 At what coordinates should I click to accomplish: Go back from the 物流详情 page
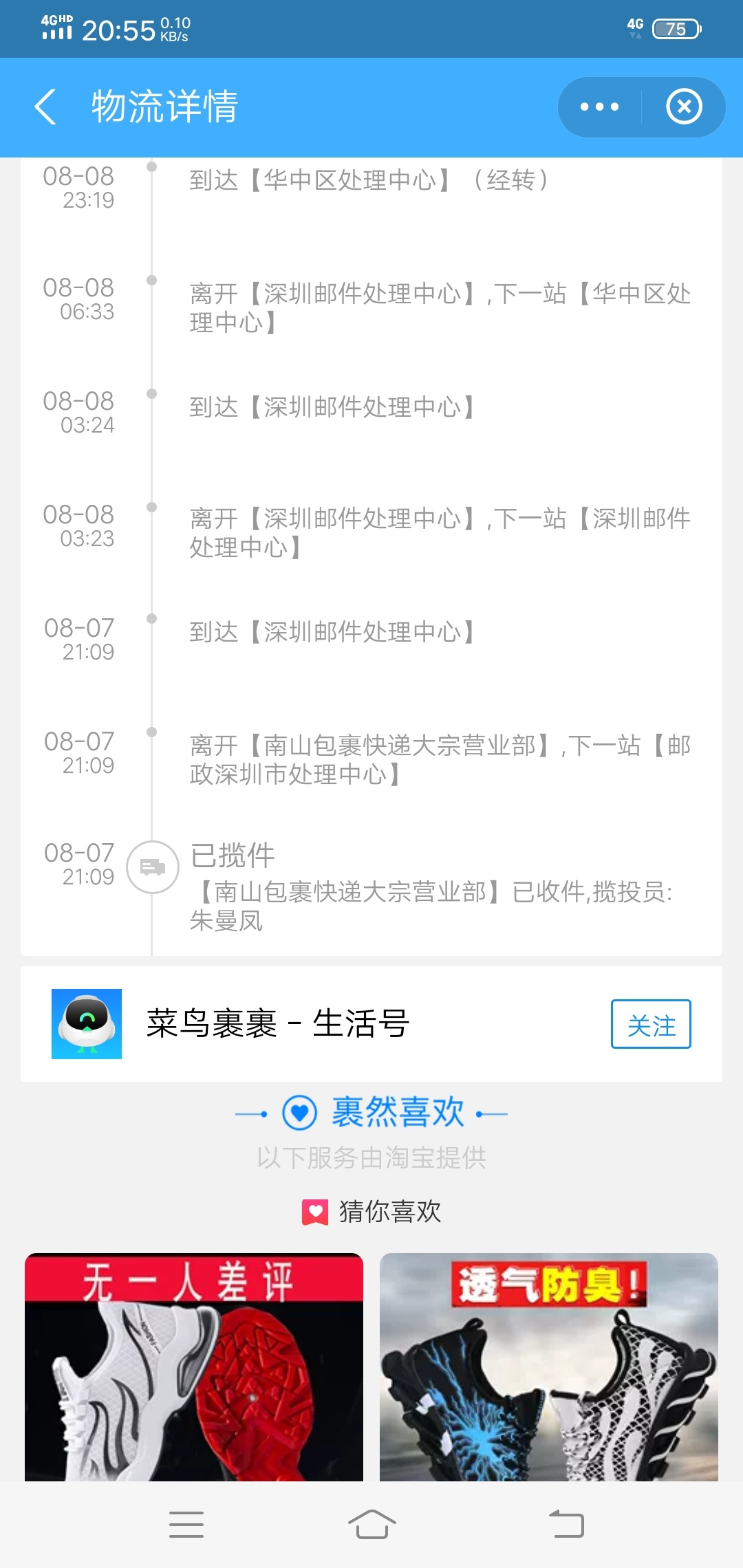point(45,107)
